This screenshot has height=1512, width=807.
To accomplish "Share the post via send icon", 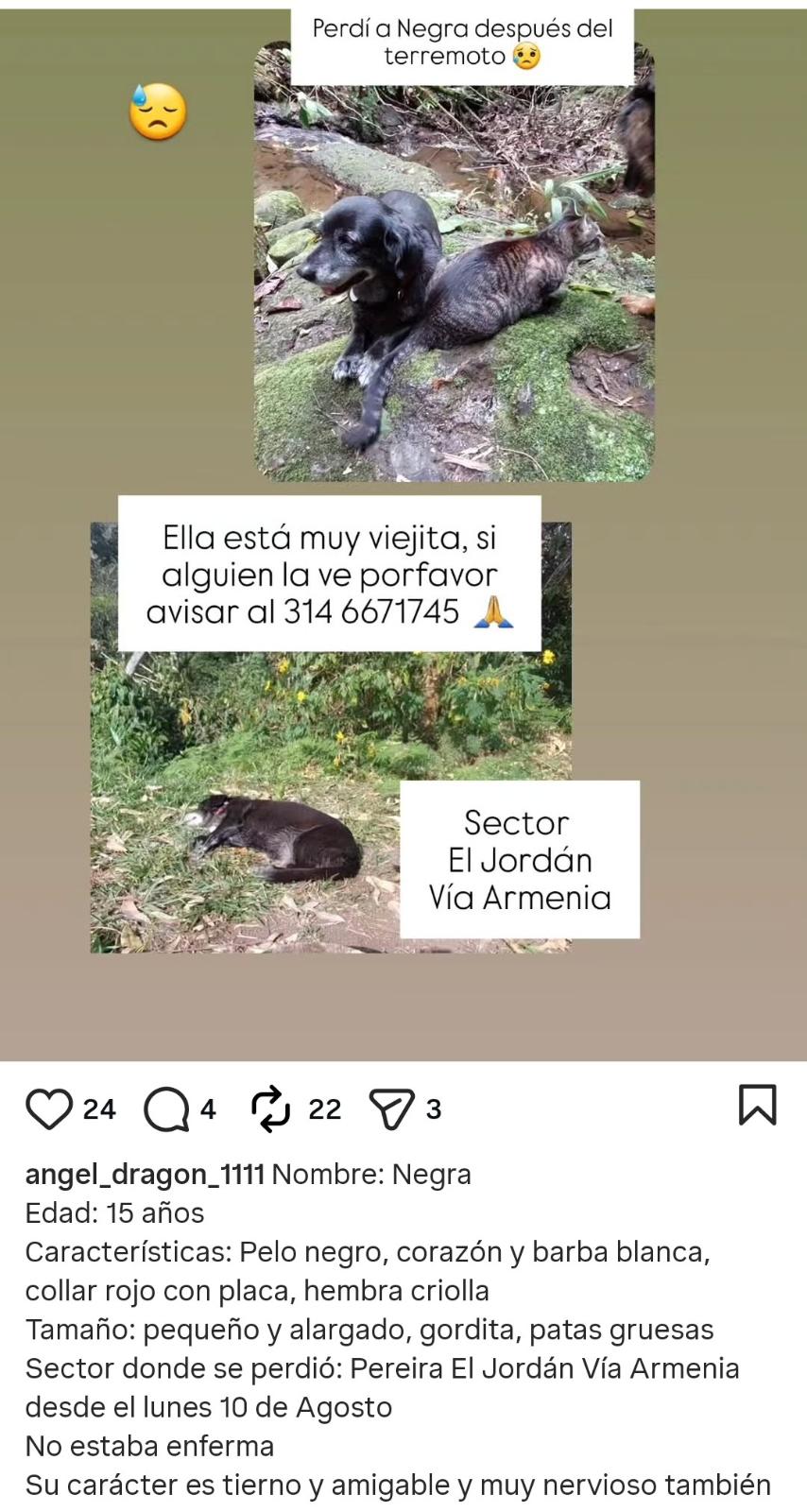I will 391,1109.
